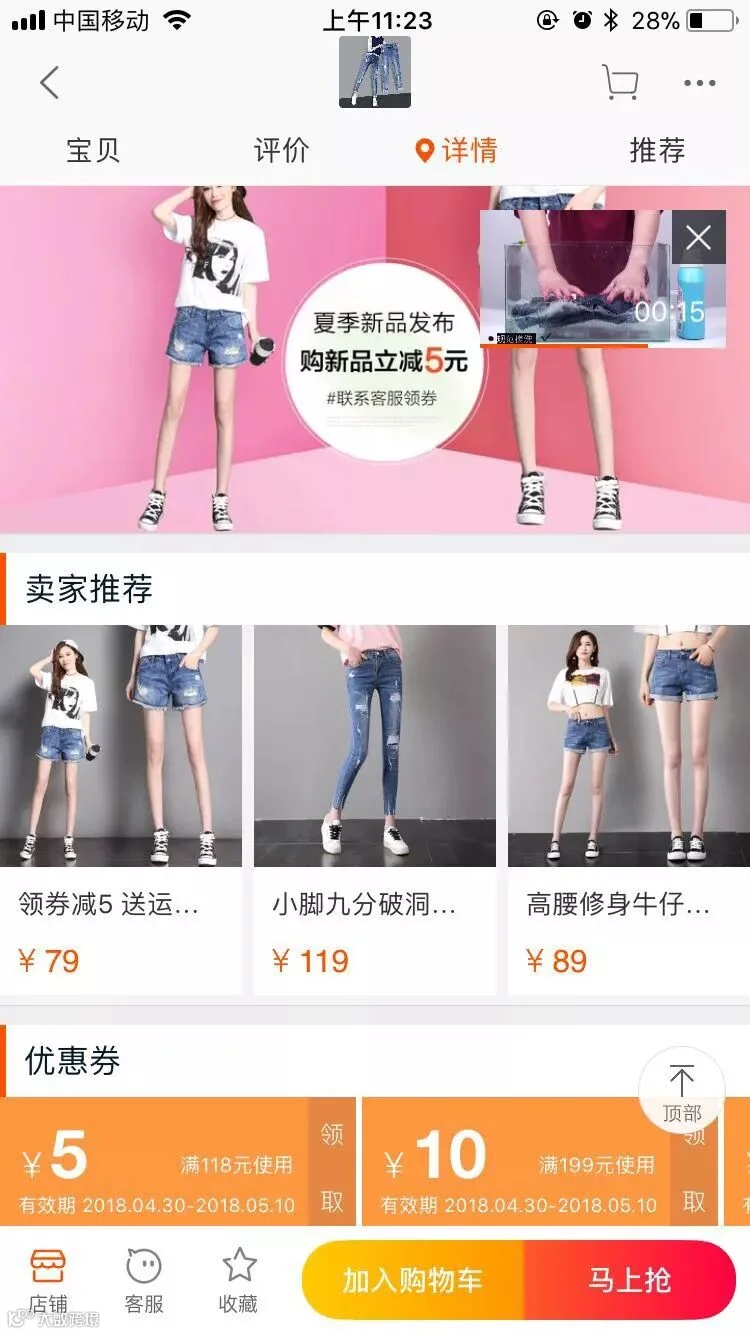
Task: Contact 客服 customer service
Action: tap(144, 1280)
